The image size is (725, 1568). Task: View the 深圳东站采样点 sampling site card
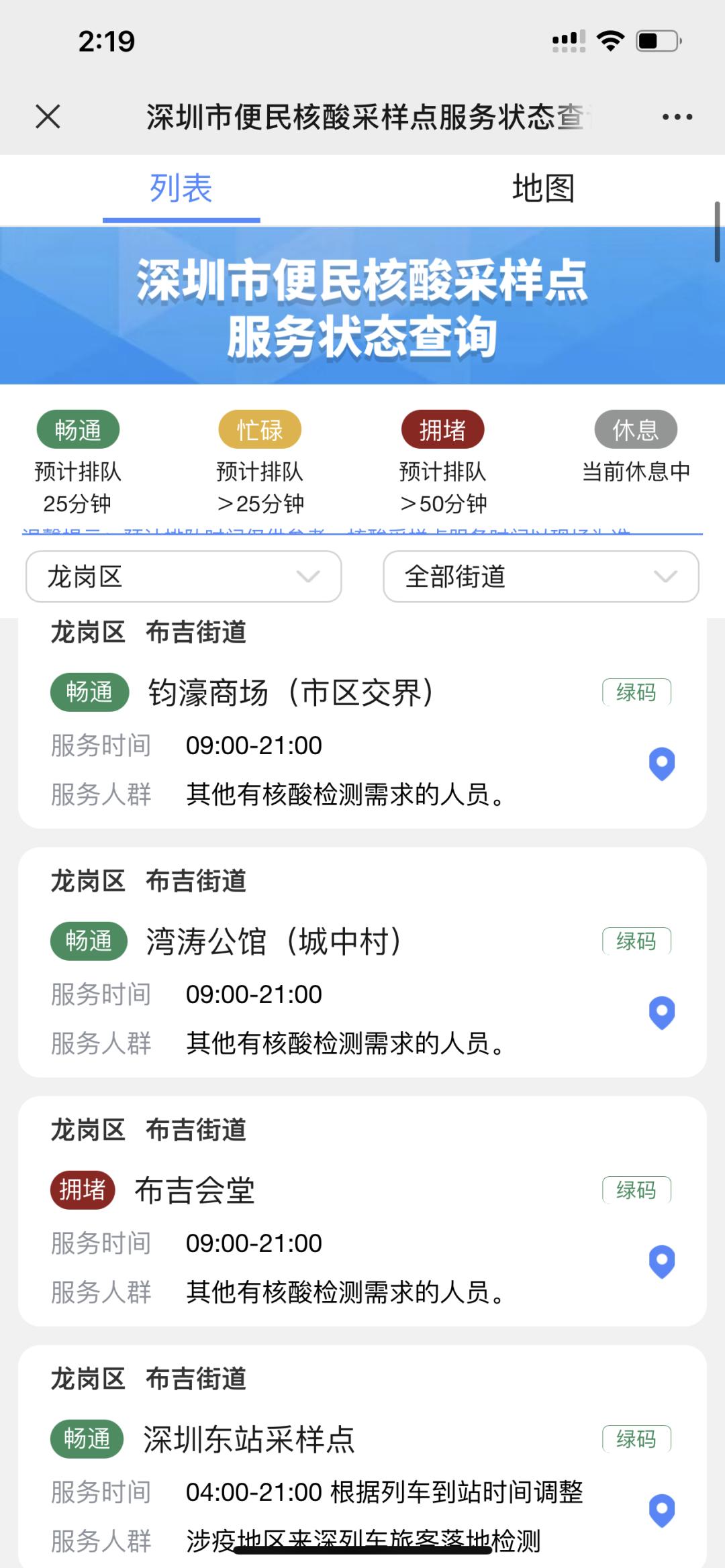pos(248,1440)
